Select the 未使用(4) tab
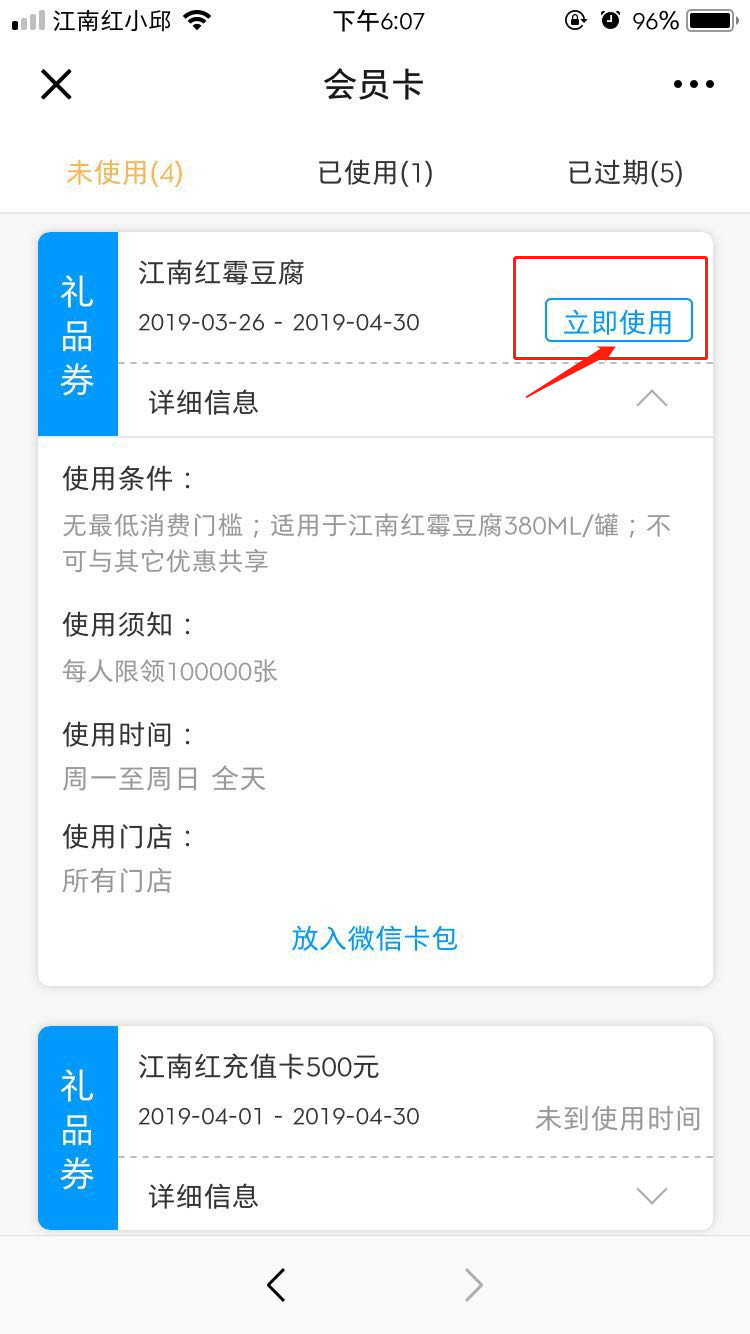 [x=125, y=173]
